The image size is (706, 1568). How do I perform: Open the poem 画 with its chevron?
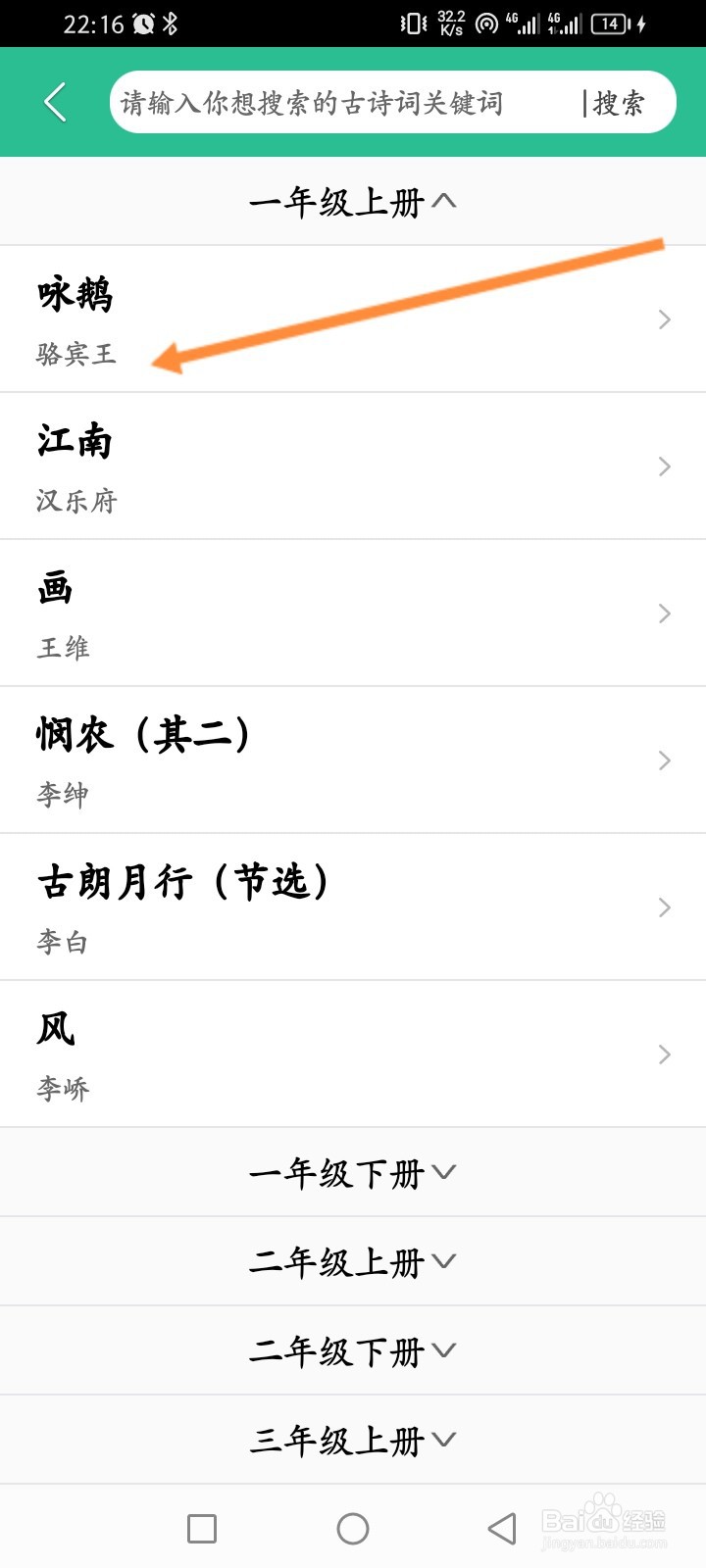(663, 613)
